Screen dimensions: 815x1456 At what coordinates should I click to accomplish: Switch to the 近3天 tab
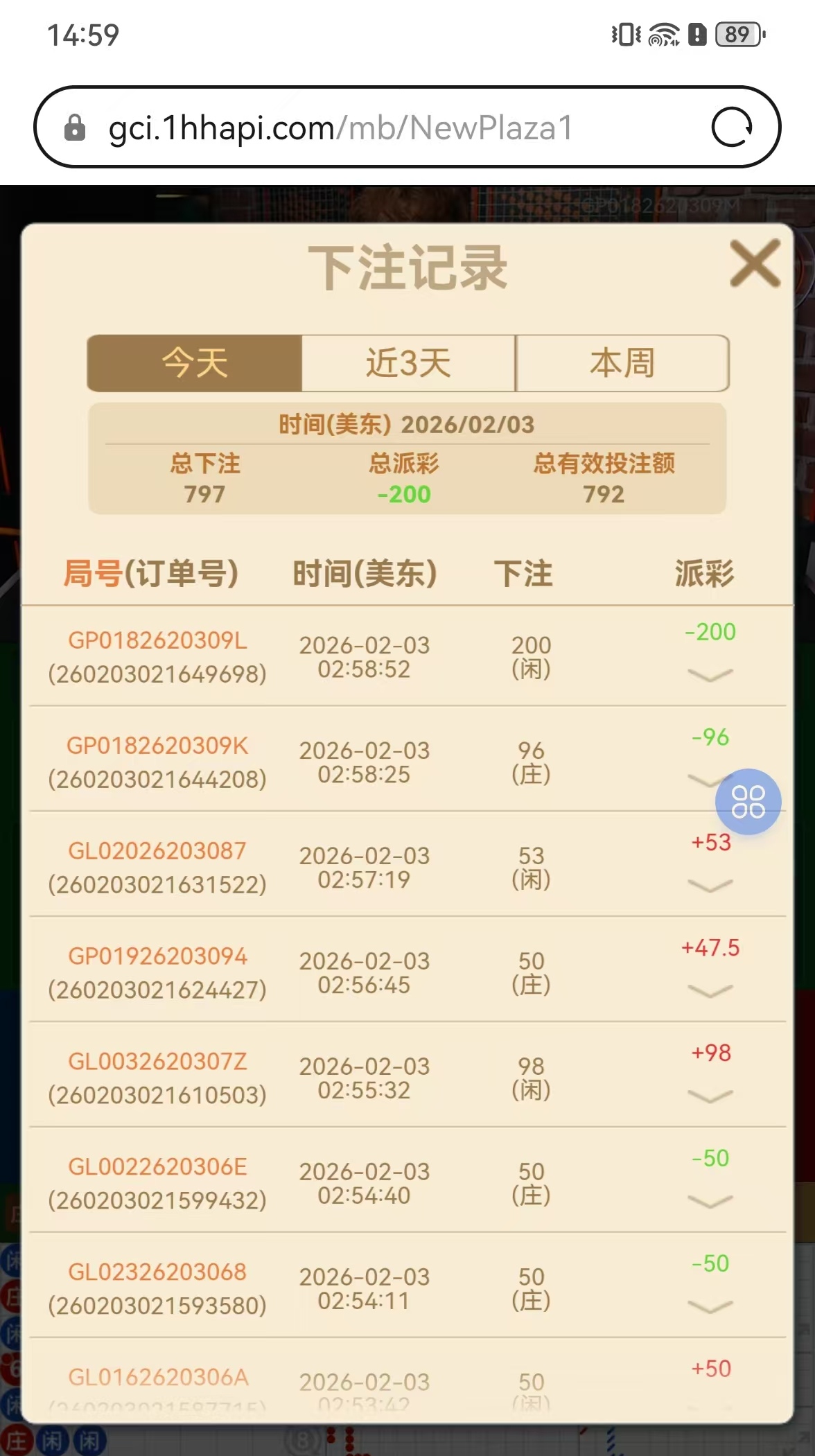click(408, 363)
